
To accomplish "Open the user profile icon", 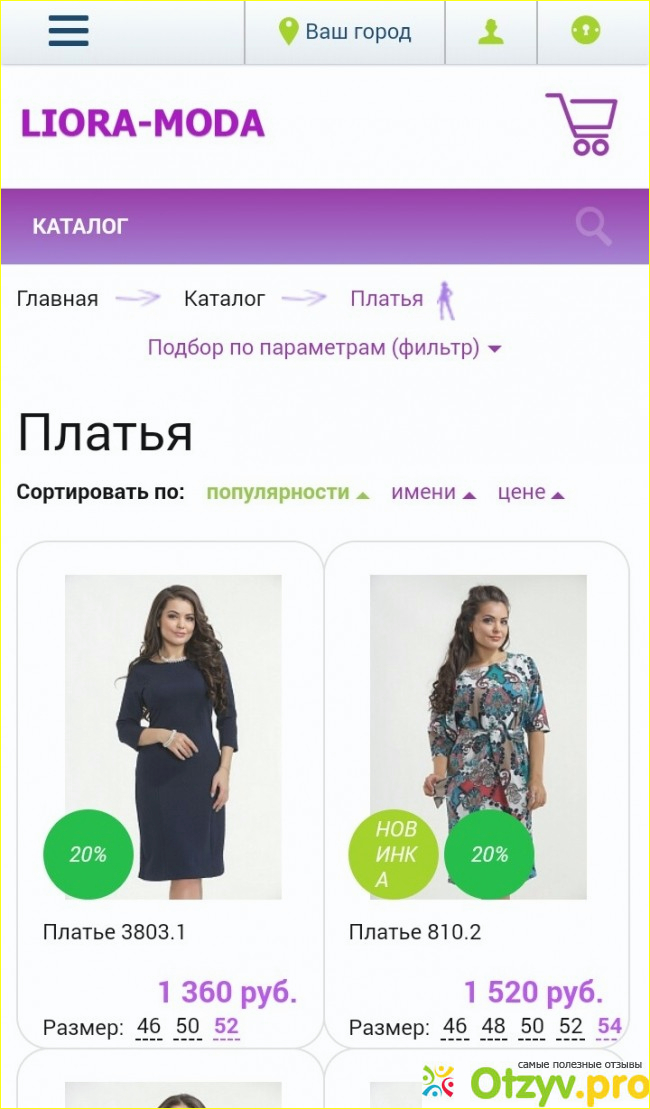I will (490, 32).
